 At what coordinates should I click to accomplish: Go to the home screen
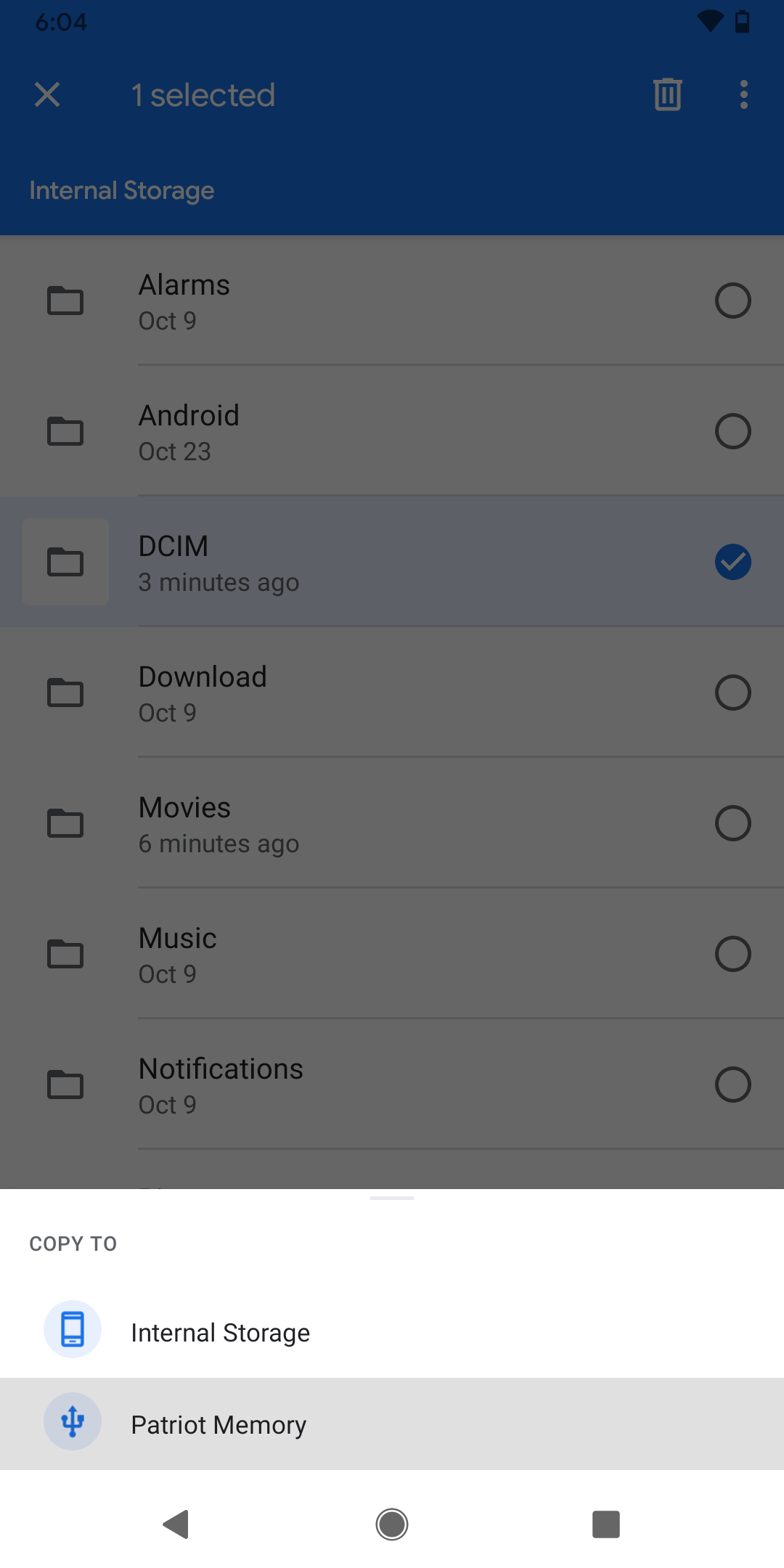(x=392, y=1524)
